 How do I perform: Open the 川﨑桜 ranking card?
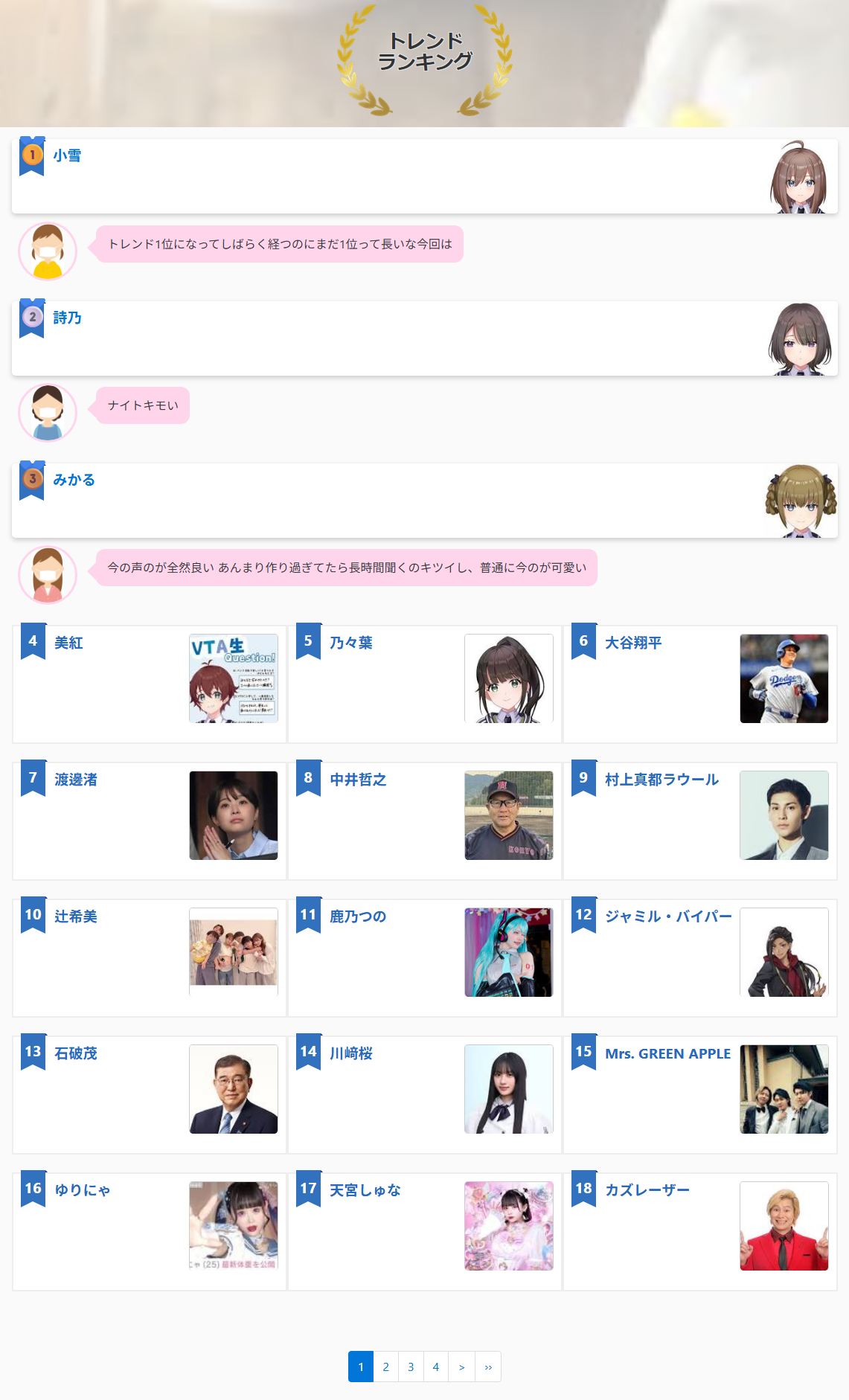tap(425, 1095)
